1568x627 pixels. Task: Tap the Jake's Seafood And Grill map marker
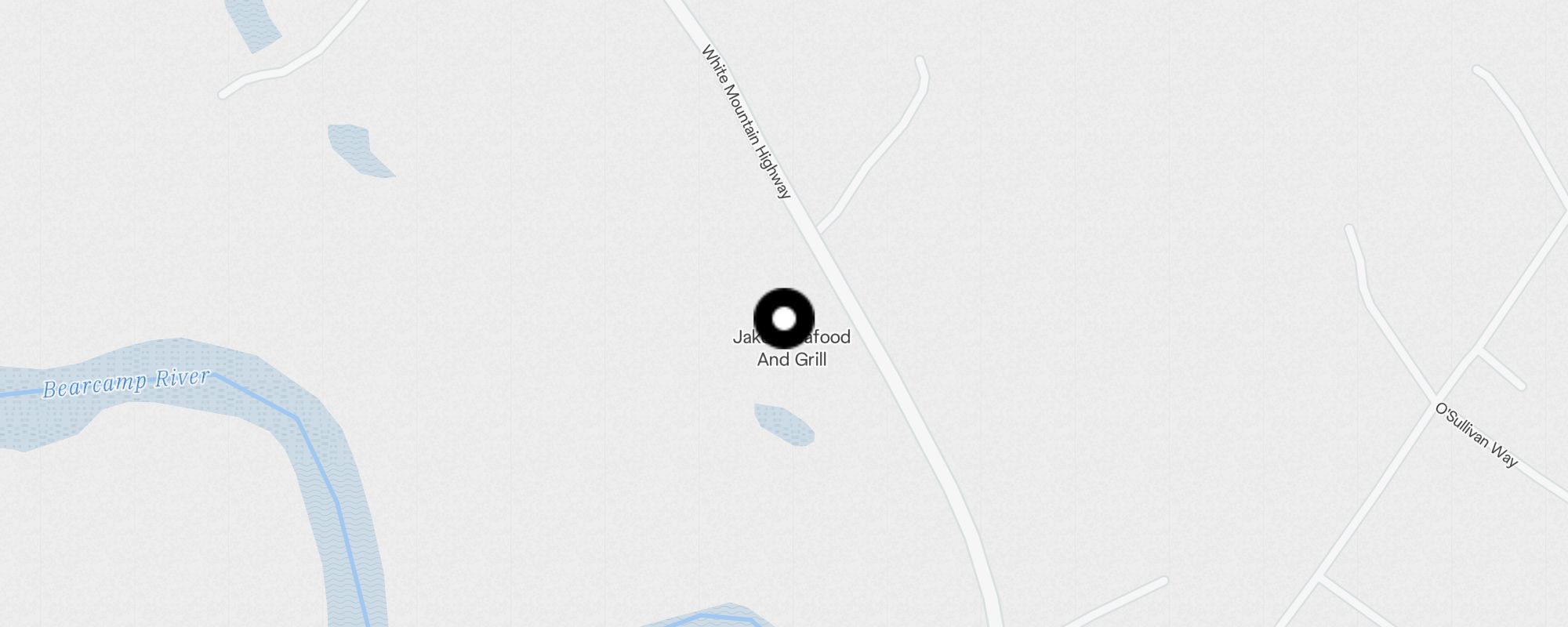[x=784, y=318]
